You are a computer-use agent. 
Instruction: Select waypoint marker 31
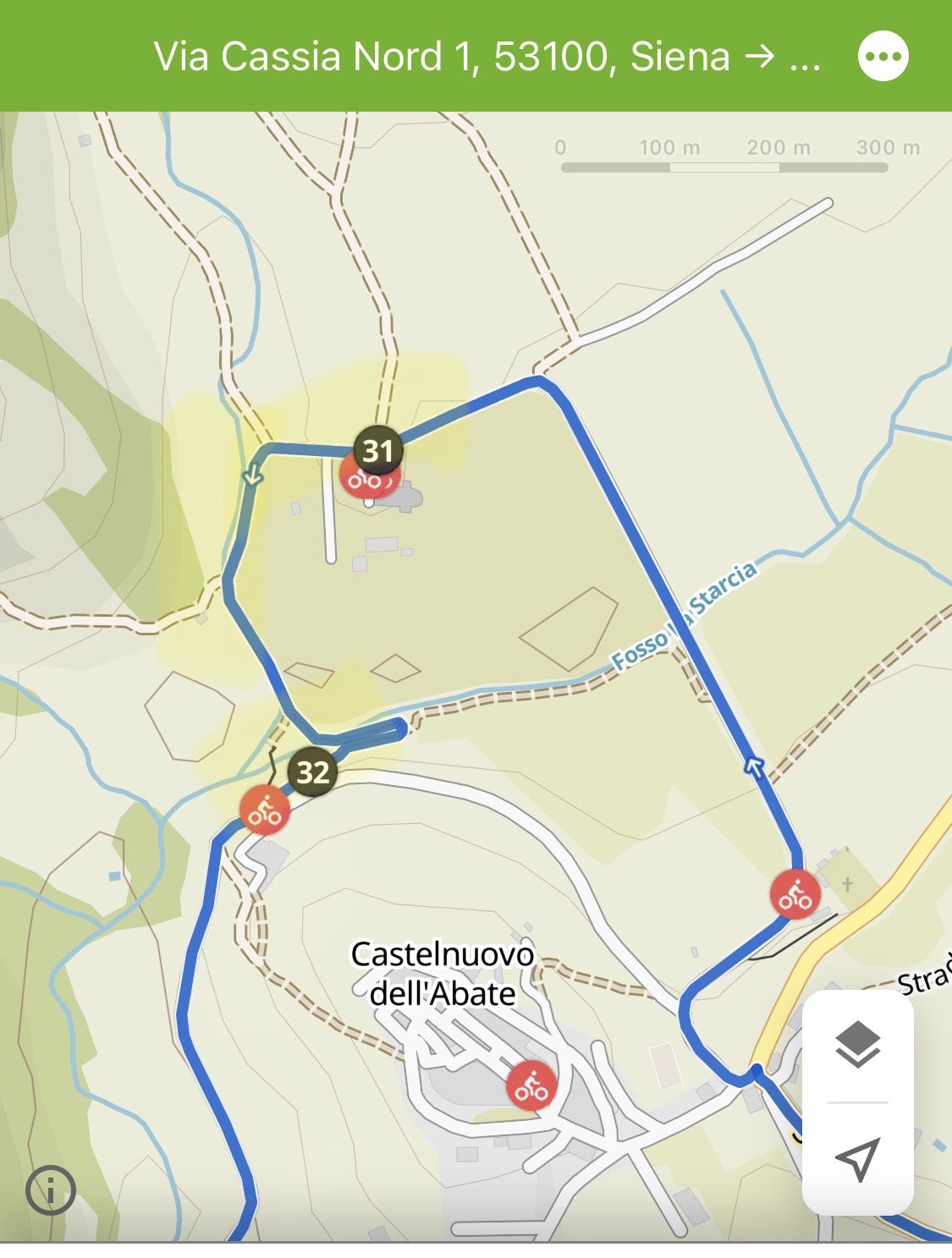coord(377,450)
